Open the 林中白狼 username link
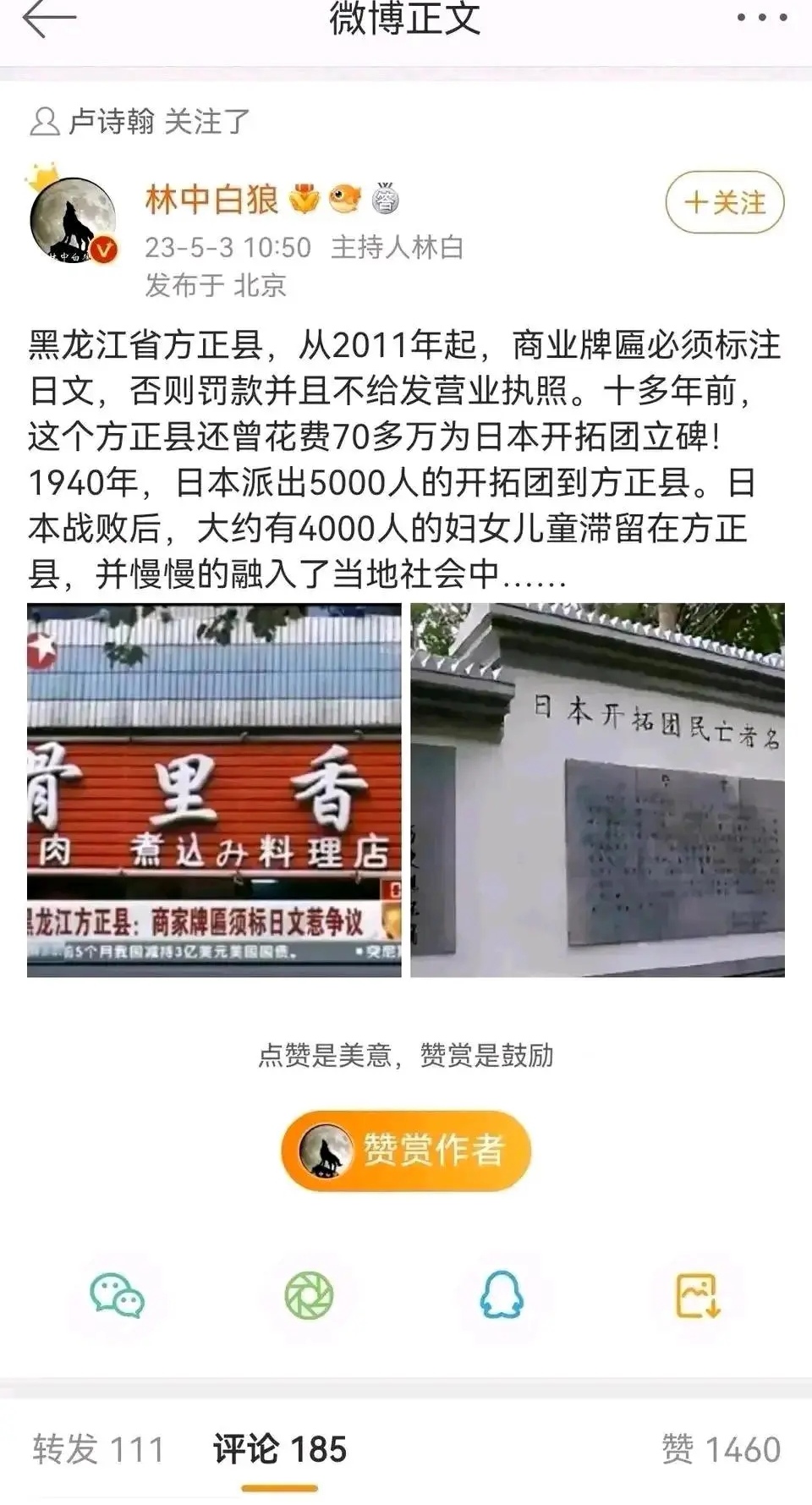 coord(211,200)
